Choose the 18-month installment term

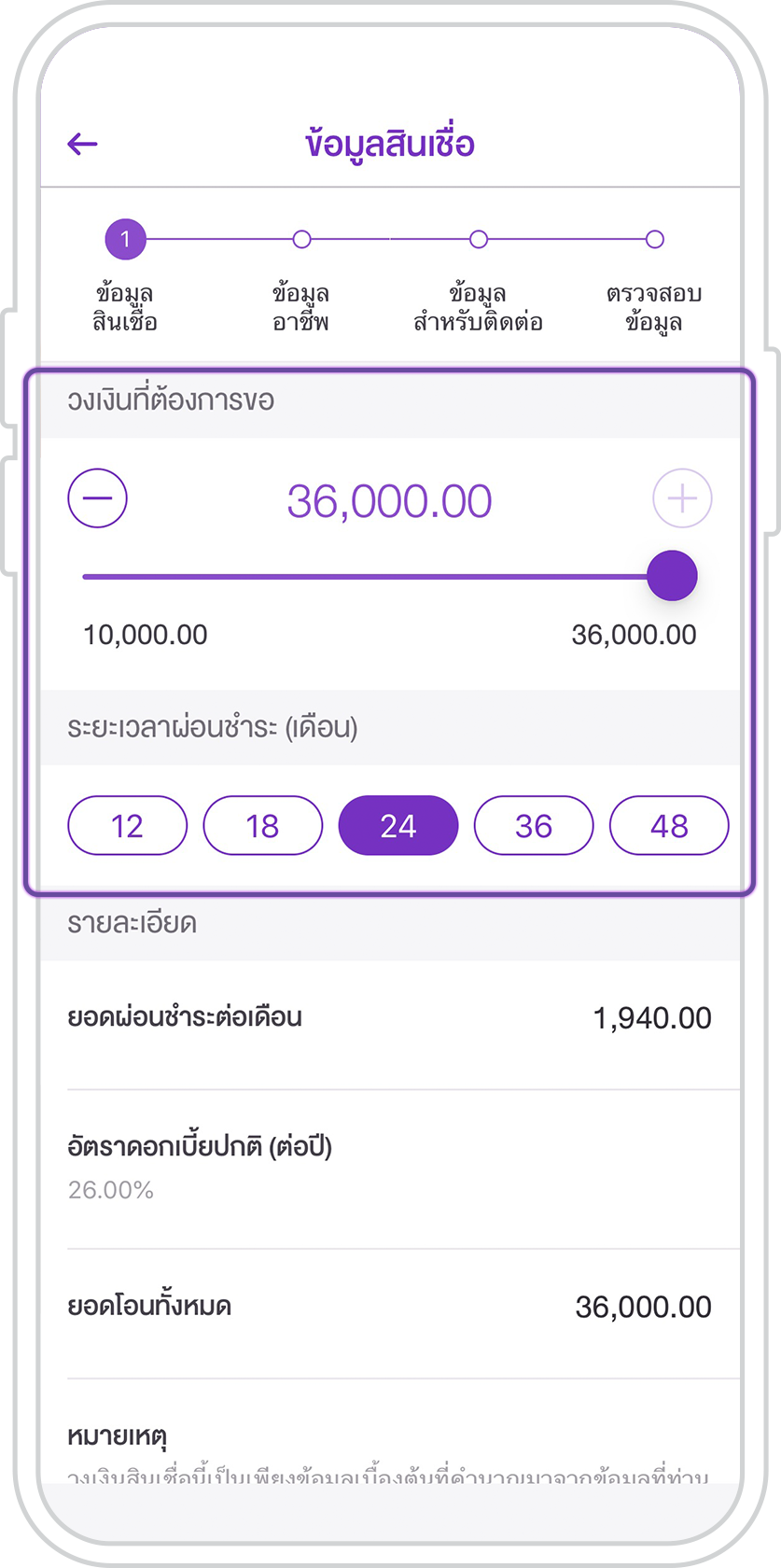click(263, 826)
